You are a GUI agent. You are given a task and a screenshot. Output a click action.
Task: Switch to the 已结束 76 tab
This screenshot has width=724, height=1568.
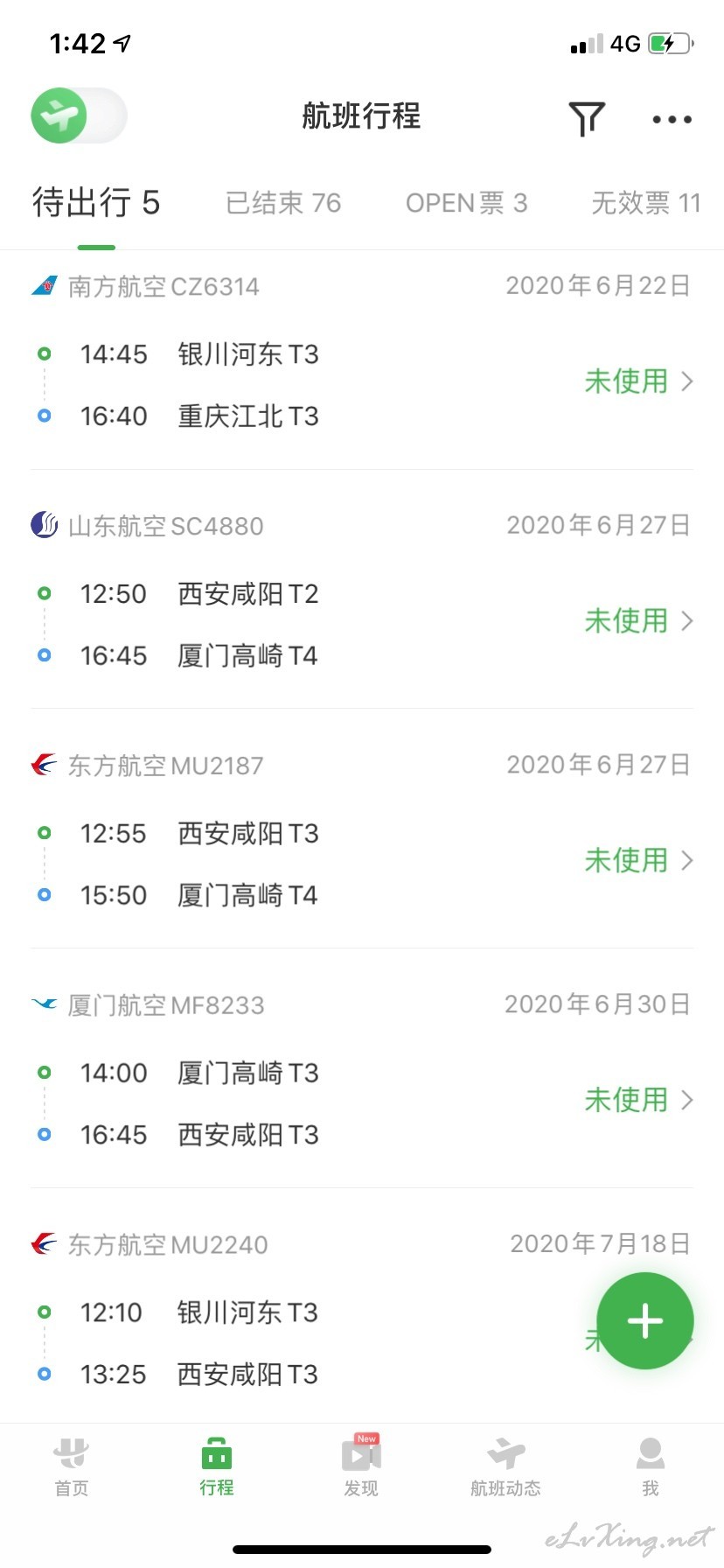[283, 203]
